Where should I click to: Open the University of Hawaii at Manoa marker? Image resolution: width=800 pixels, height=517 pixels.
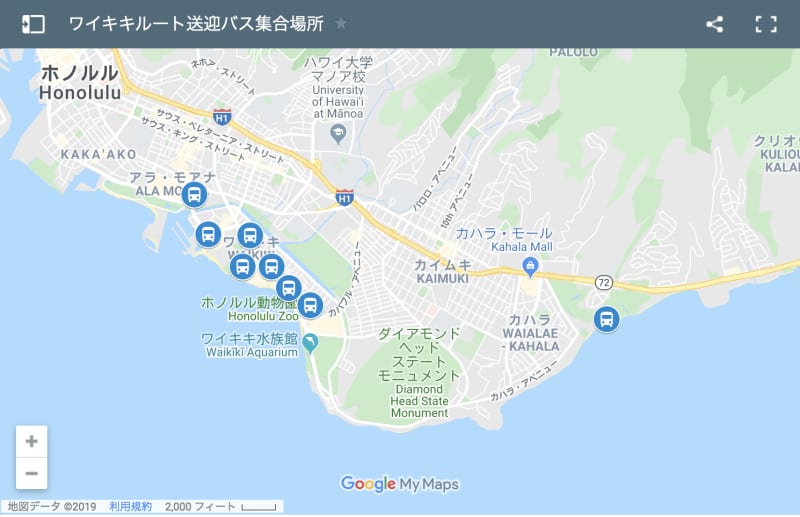338,134
